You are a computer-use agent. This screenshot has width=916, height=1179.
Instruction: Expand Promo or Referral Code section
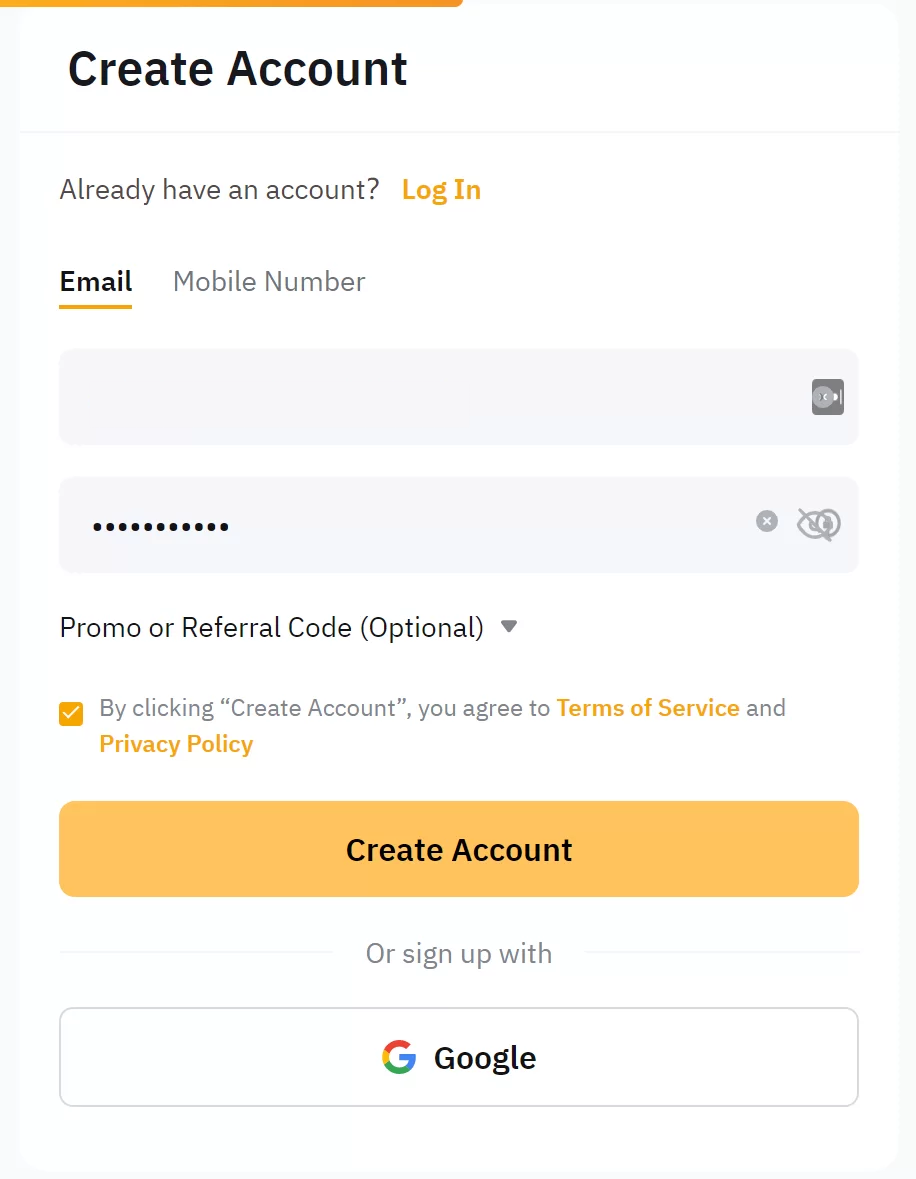coord(290,628)
